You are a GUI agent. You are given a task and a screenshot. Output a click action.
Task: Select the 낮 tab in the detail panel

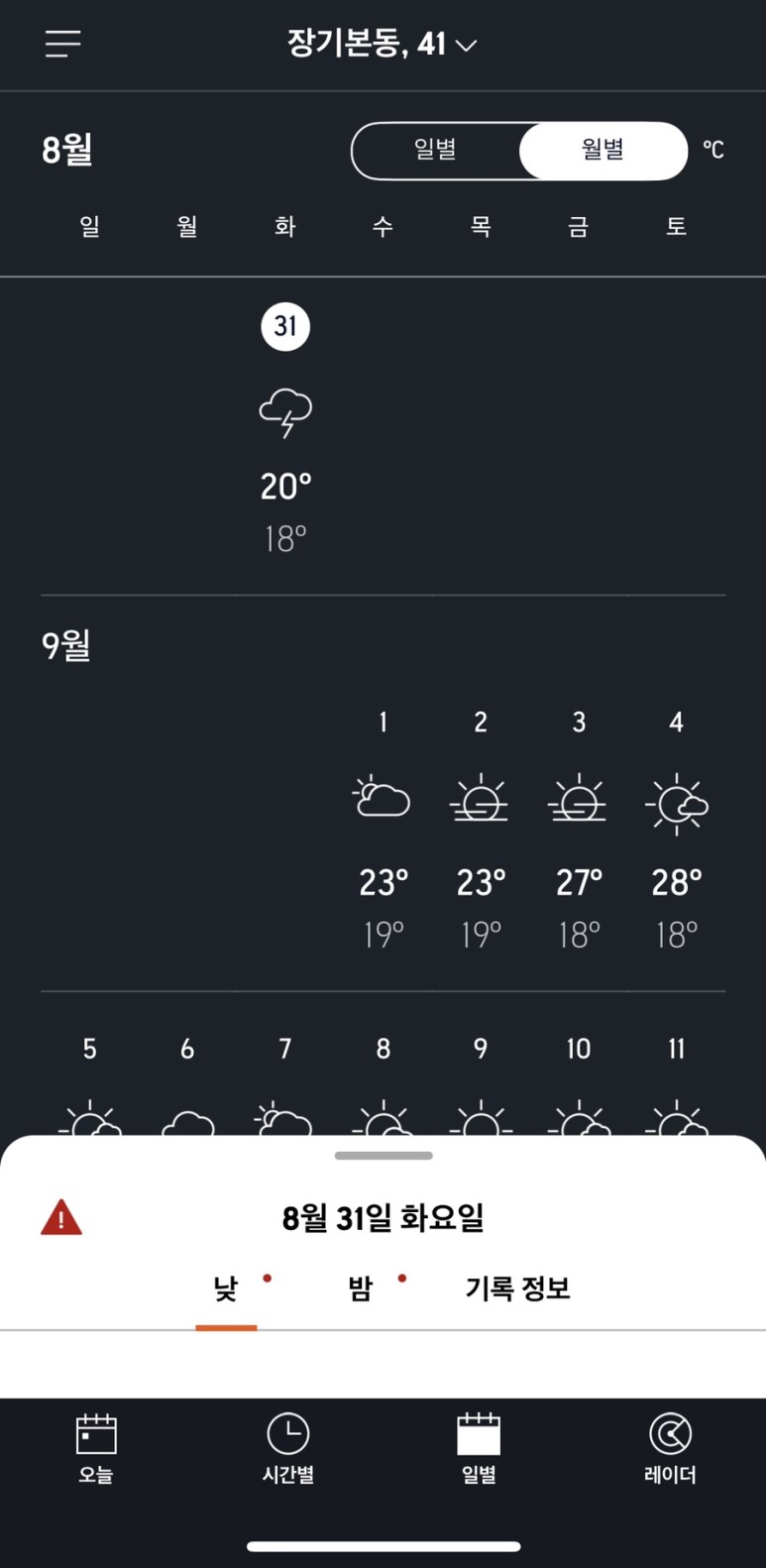tap(226, 1288)
